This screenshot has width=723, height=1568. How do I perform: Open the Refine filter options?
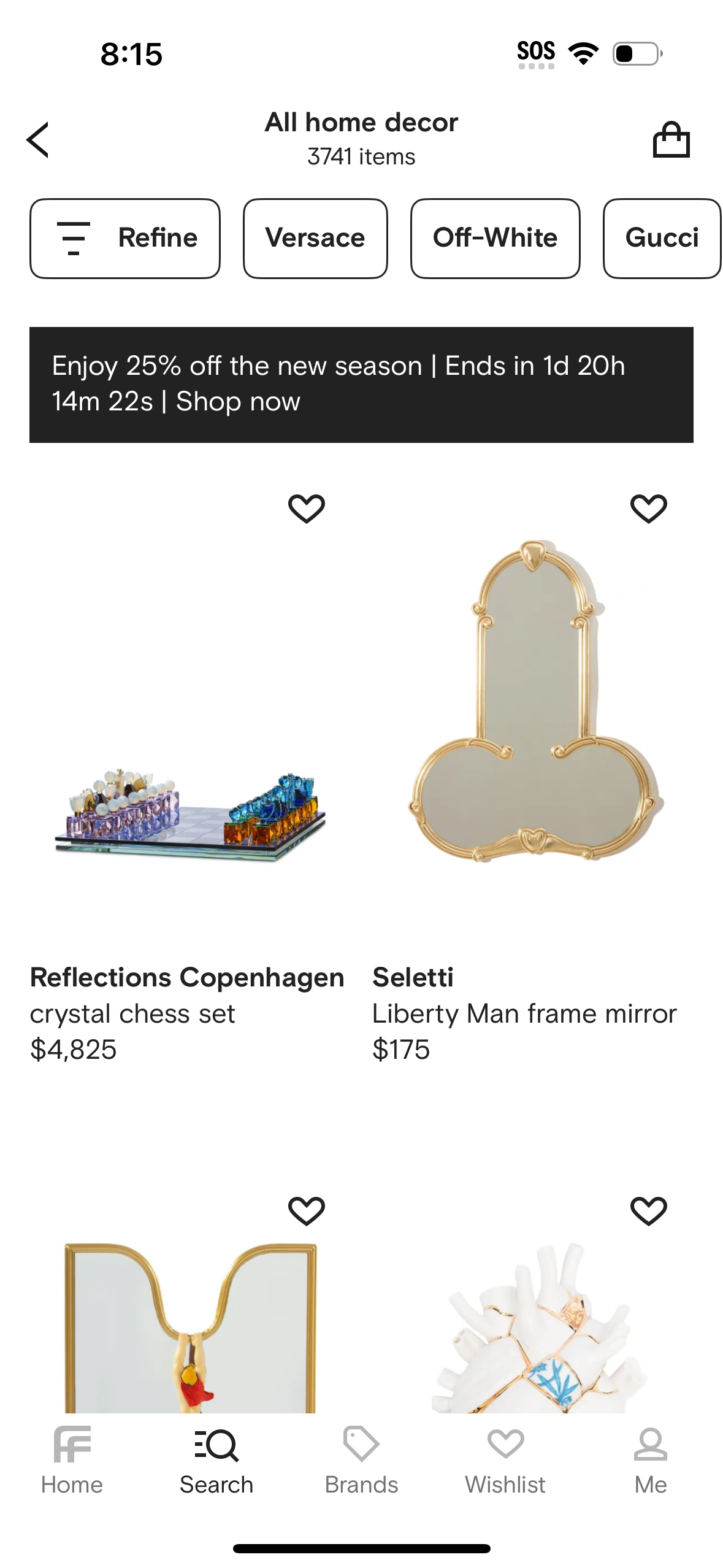point(125,238)
